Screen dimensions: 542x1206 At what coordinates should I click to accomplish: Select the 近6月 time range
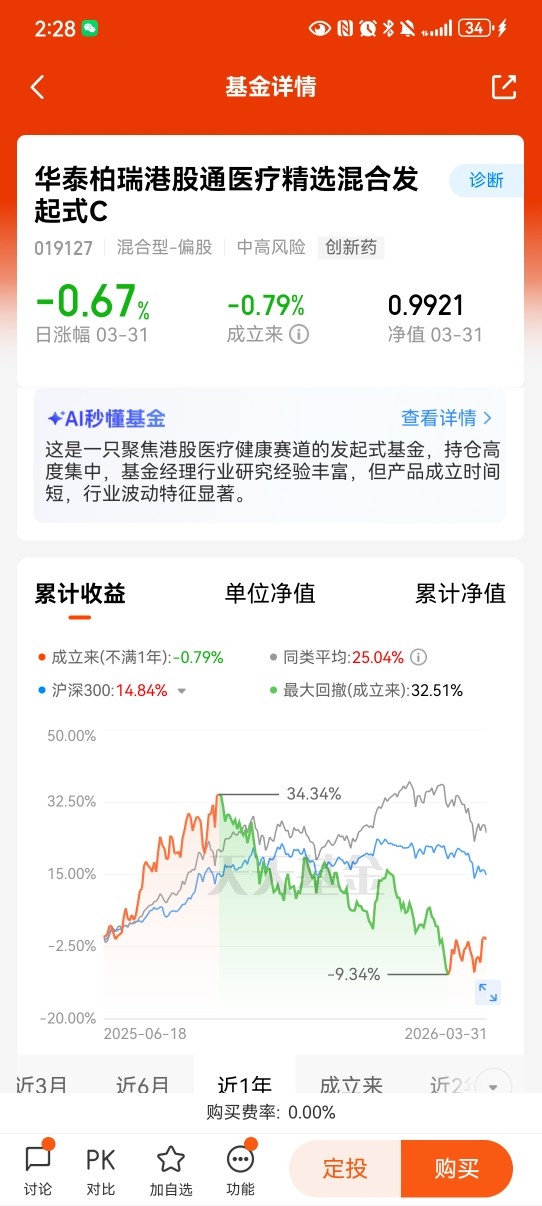point(143,1084)
